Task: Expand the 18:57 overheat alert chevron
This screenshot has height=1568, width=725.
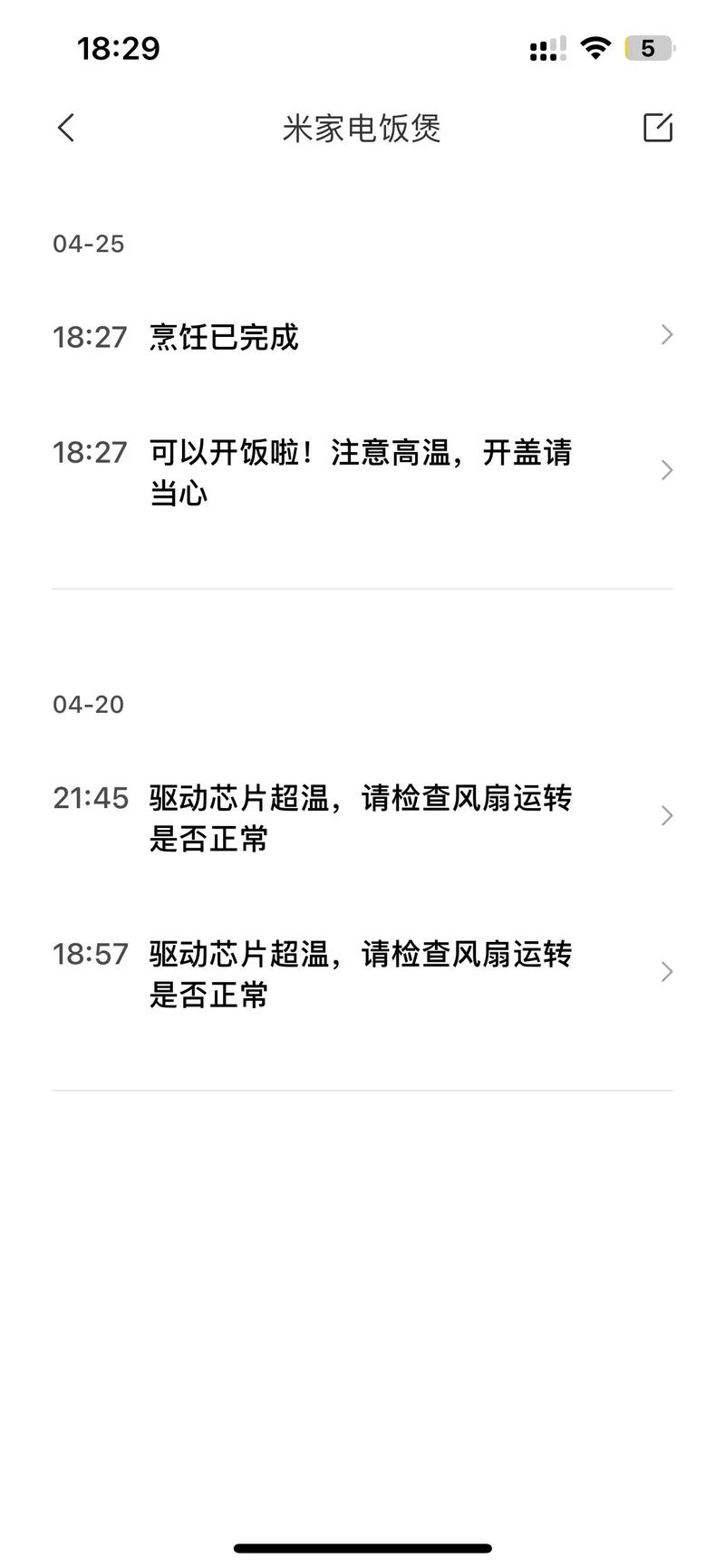Action: click(x=667, y=971)
